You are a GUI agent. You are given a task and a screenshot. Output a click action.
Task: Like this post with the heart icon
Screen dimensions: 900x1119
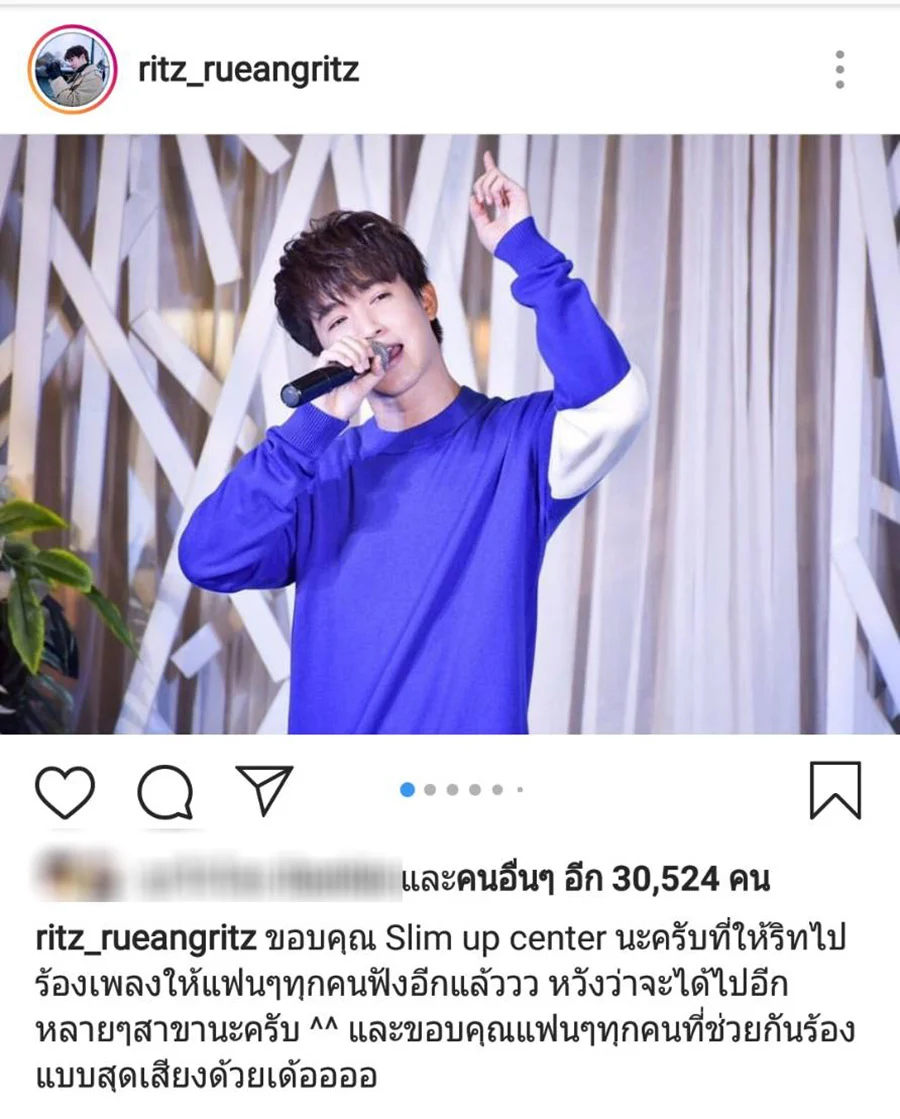click(x=65, y=792)
